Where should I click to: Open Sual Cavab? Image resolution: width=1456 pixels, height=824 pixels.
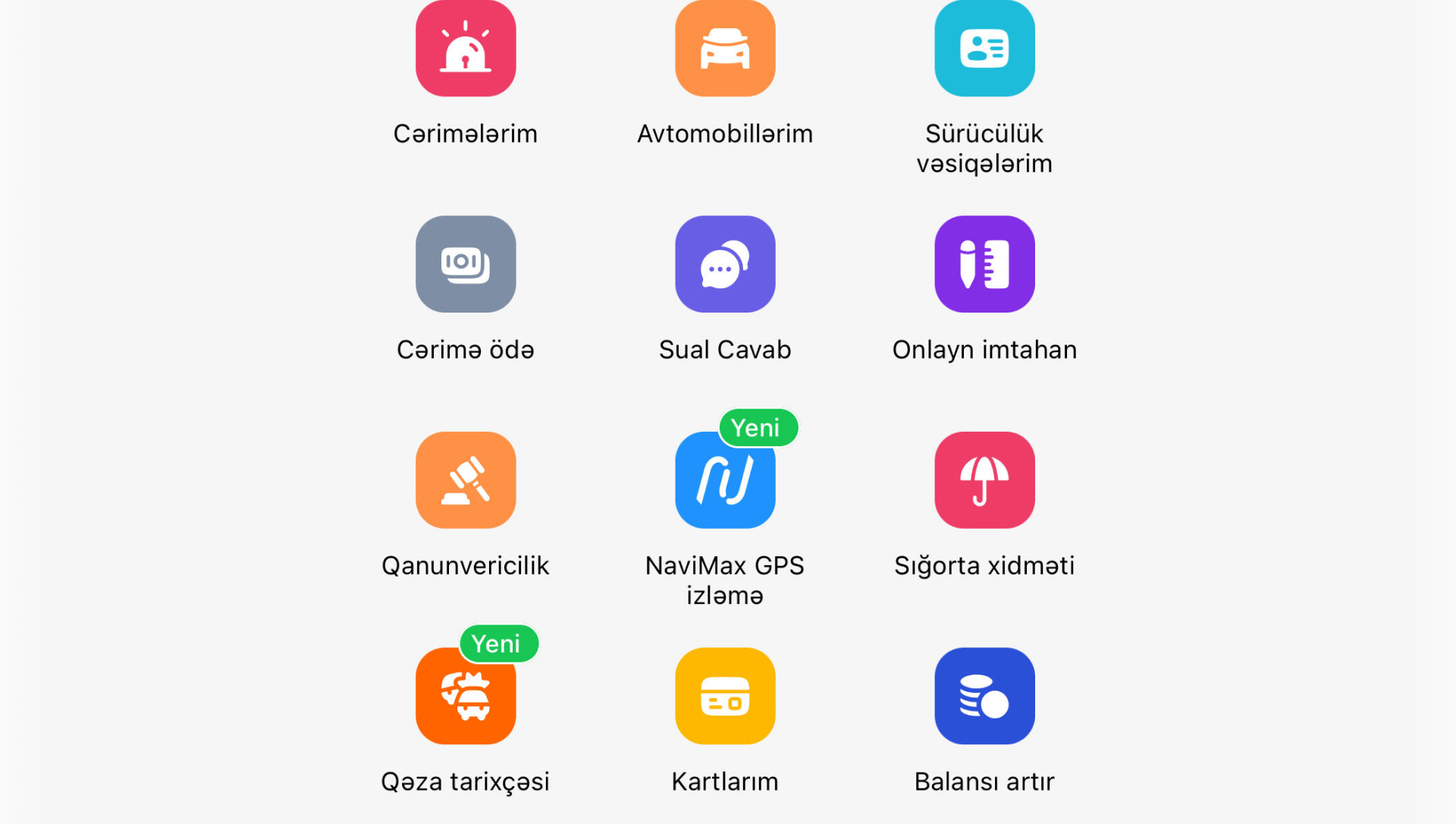point(725,264)
